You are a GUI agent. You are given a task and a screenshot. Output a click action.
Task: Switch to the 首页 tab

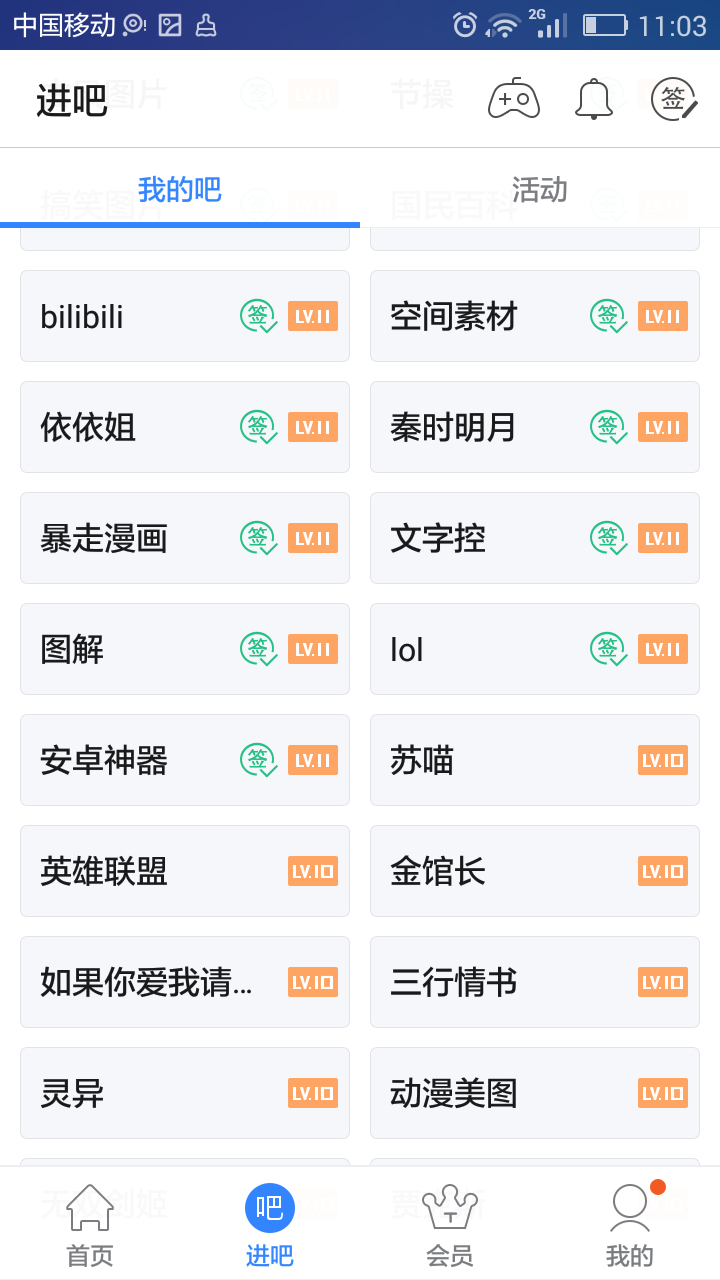90,1225
